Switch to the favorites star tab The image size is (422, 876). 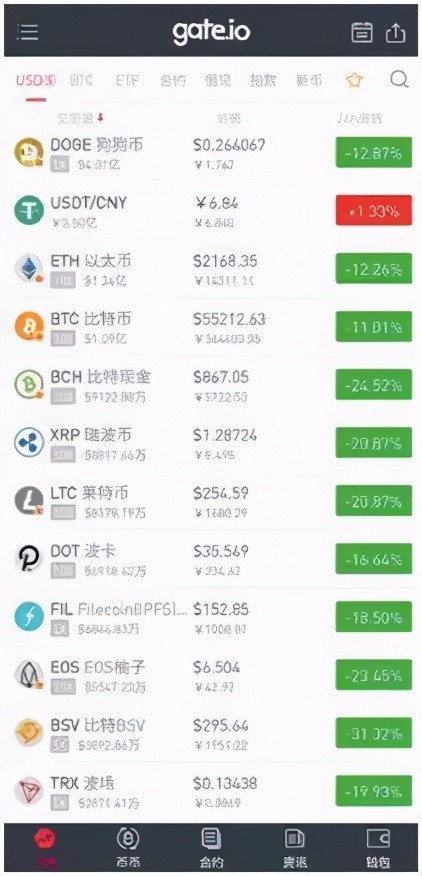click(354, 81)
